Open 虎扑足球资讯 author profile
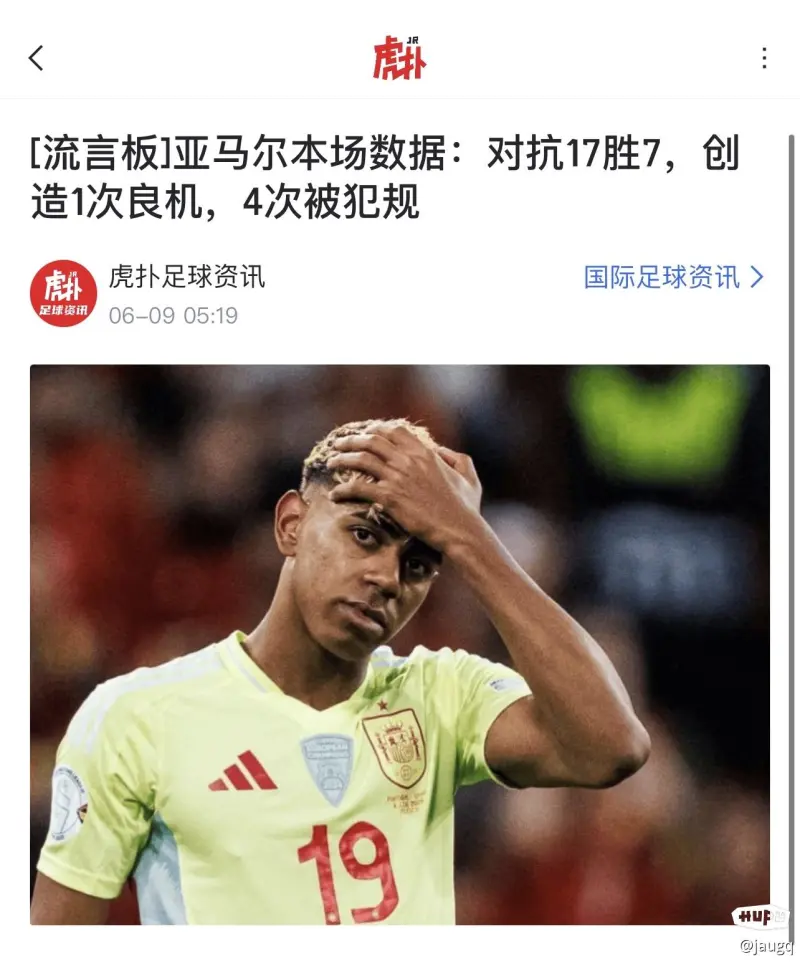Viewport: 800px width, 962px height. (x=186, y=277)
